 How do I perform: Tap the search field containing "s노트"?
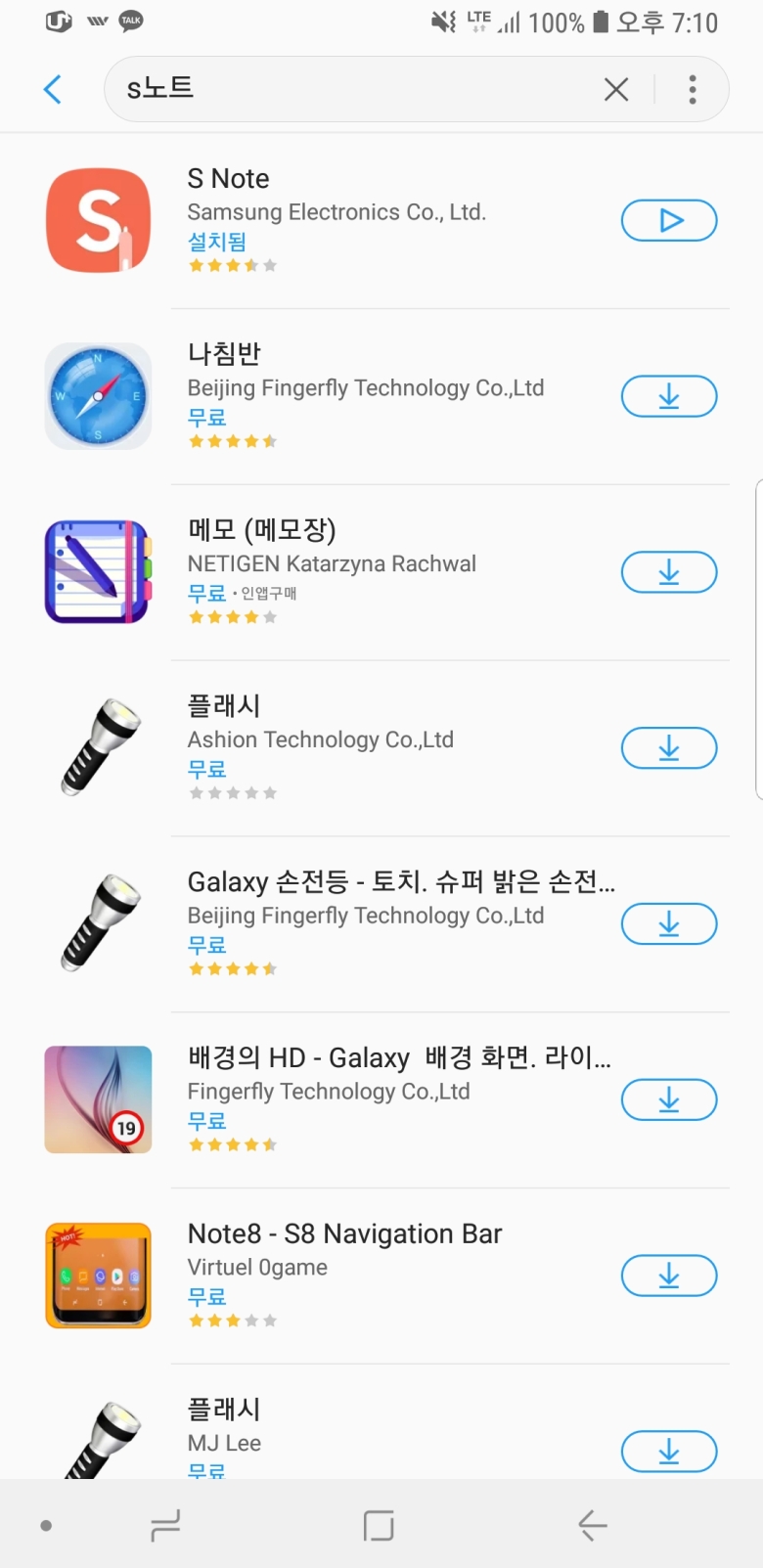point(352,89)
